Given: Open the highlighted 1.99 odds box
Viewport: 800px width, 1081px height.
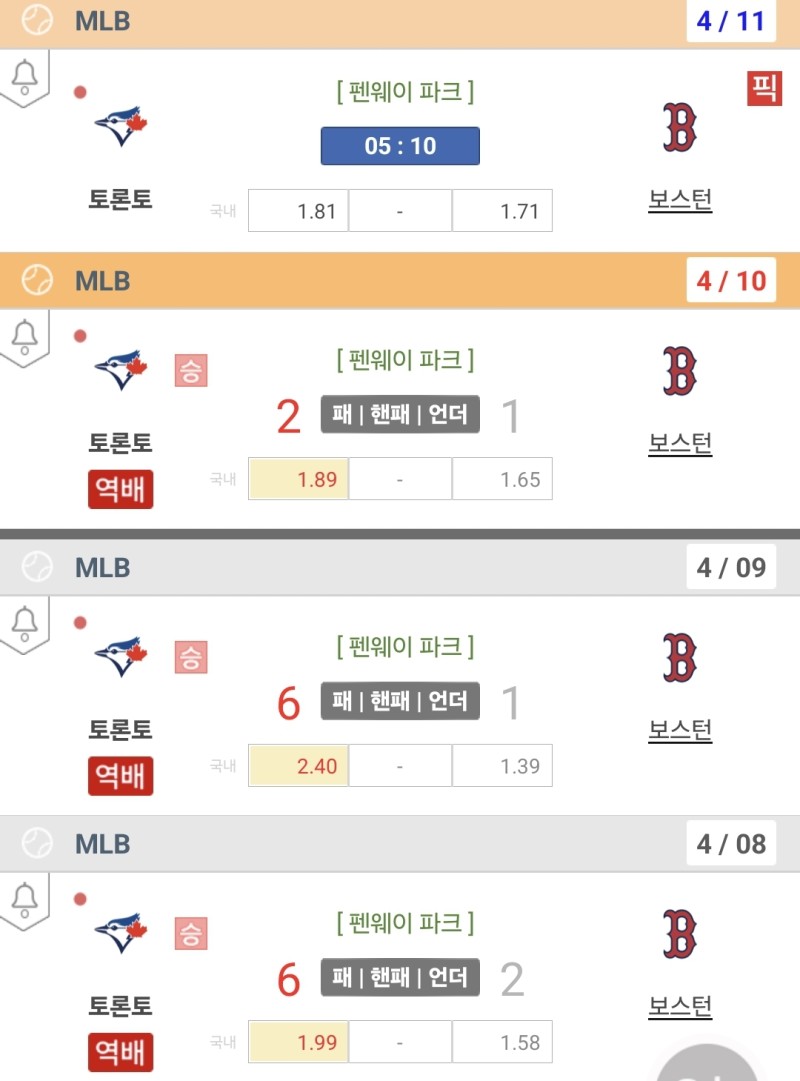Looking at the screenshot, I should coord(298,1043).
